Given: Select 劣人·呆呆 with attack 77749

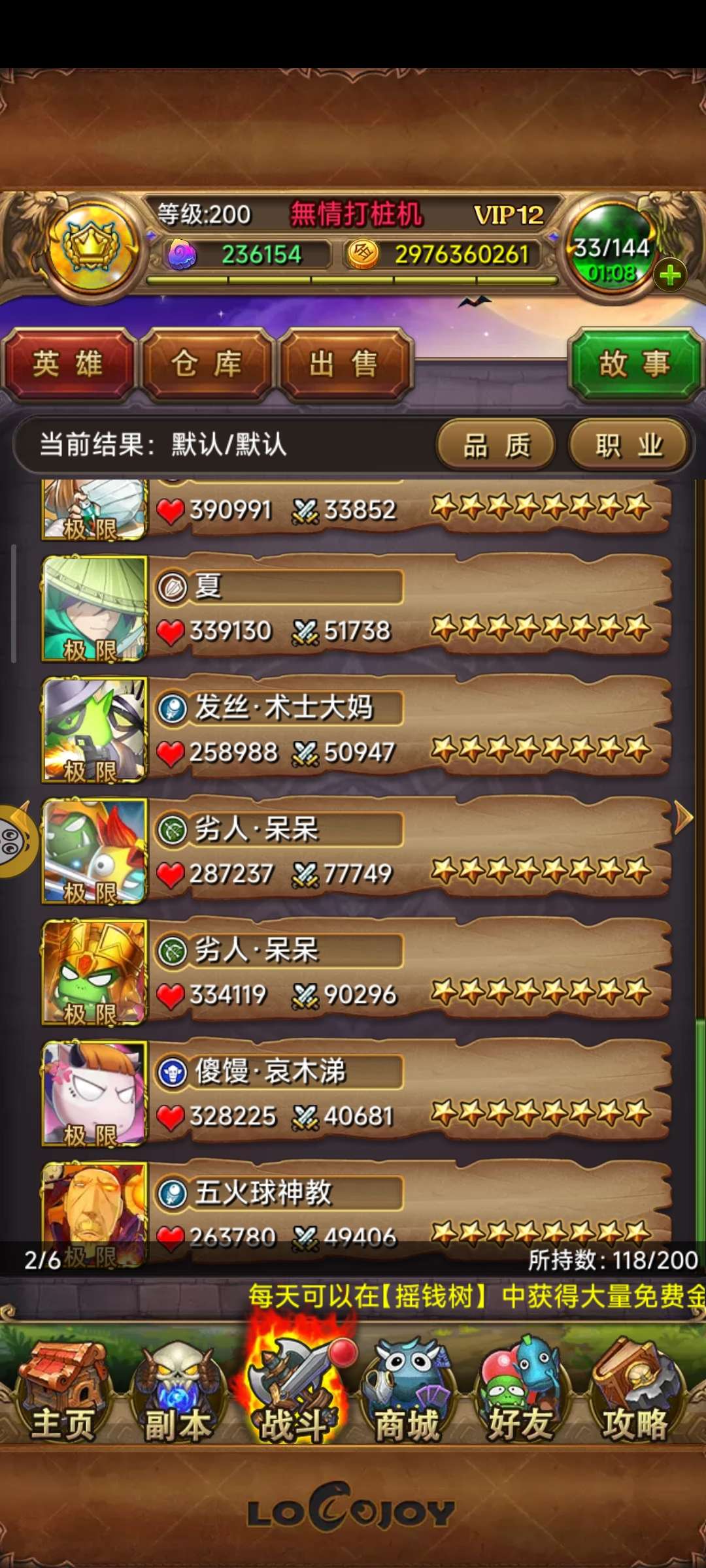Looking at the screenshot, I should 356,852.
